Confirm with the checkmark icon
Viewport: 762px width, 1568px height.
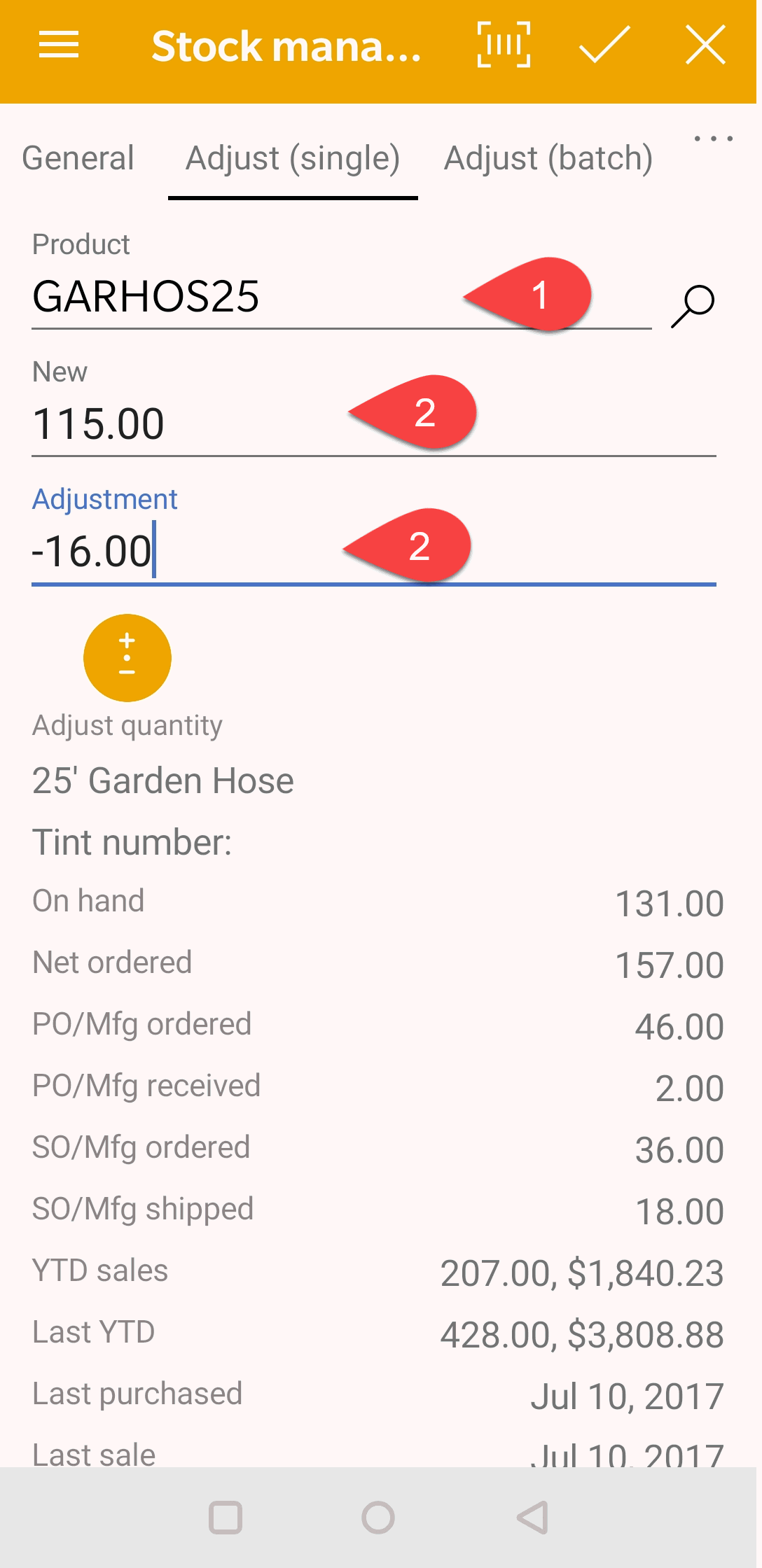(605, 45)
